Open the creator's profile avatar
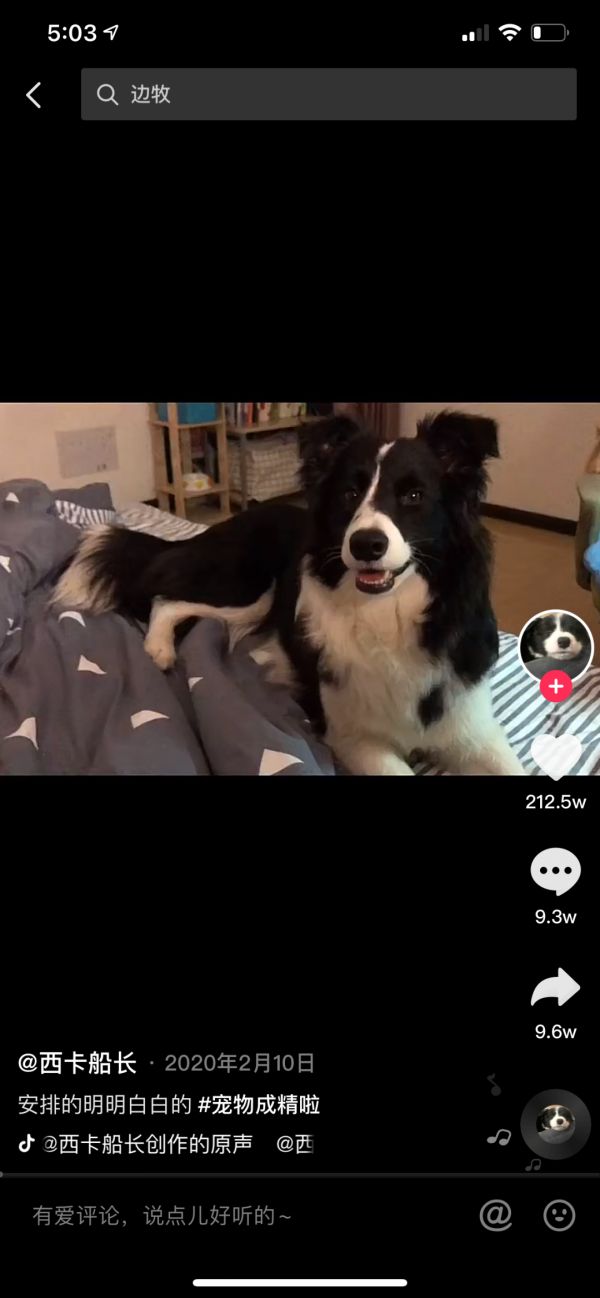The width and height of the screenshot is (600, 1298). click(x=555, y=647)
